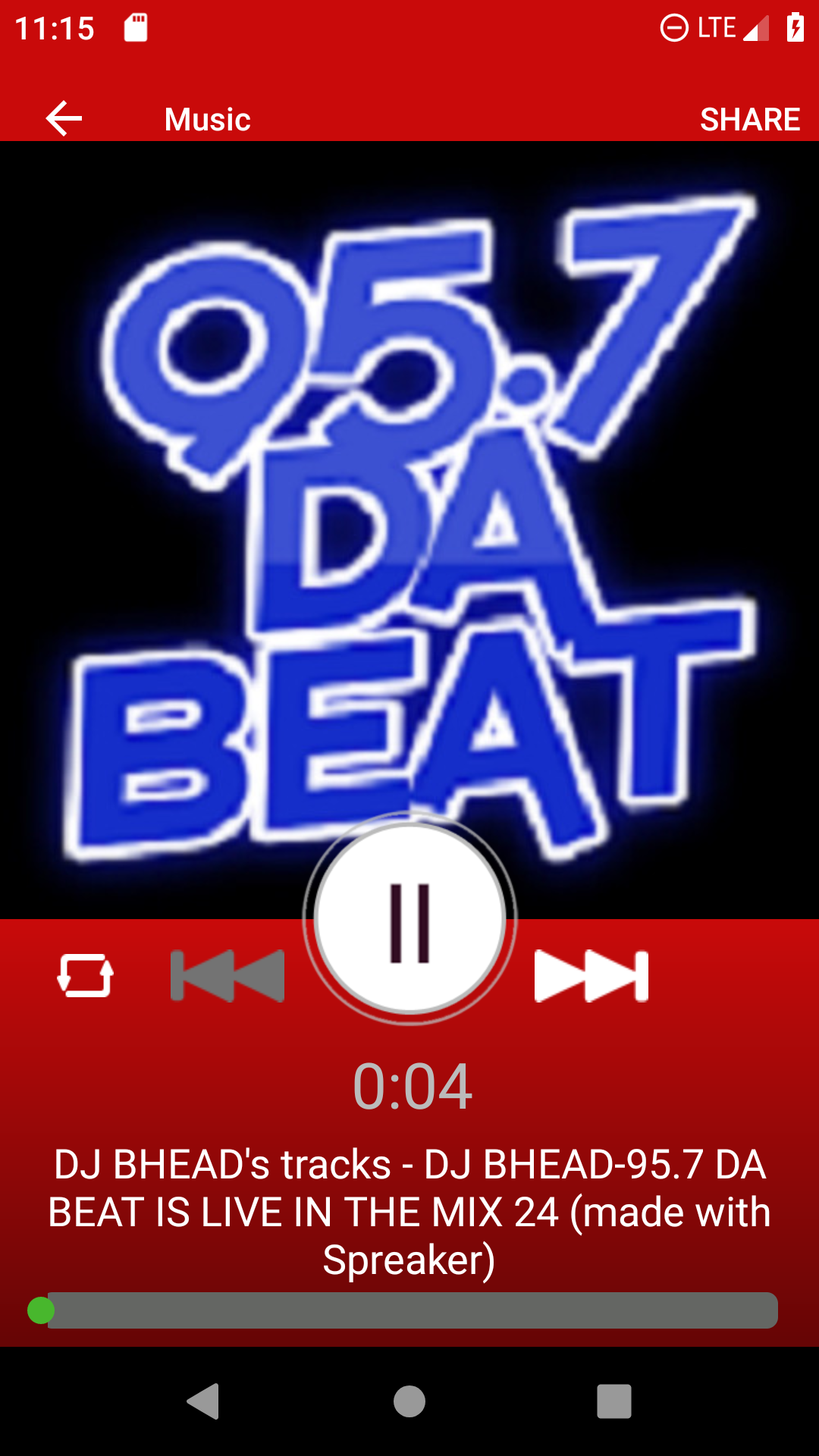This screenshot has height=1456, width=819.
Task: Toggle repeat mode
Action: tap(86, 976)
